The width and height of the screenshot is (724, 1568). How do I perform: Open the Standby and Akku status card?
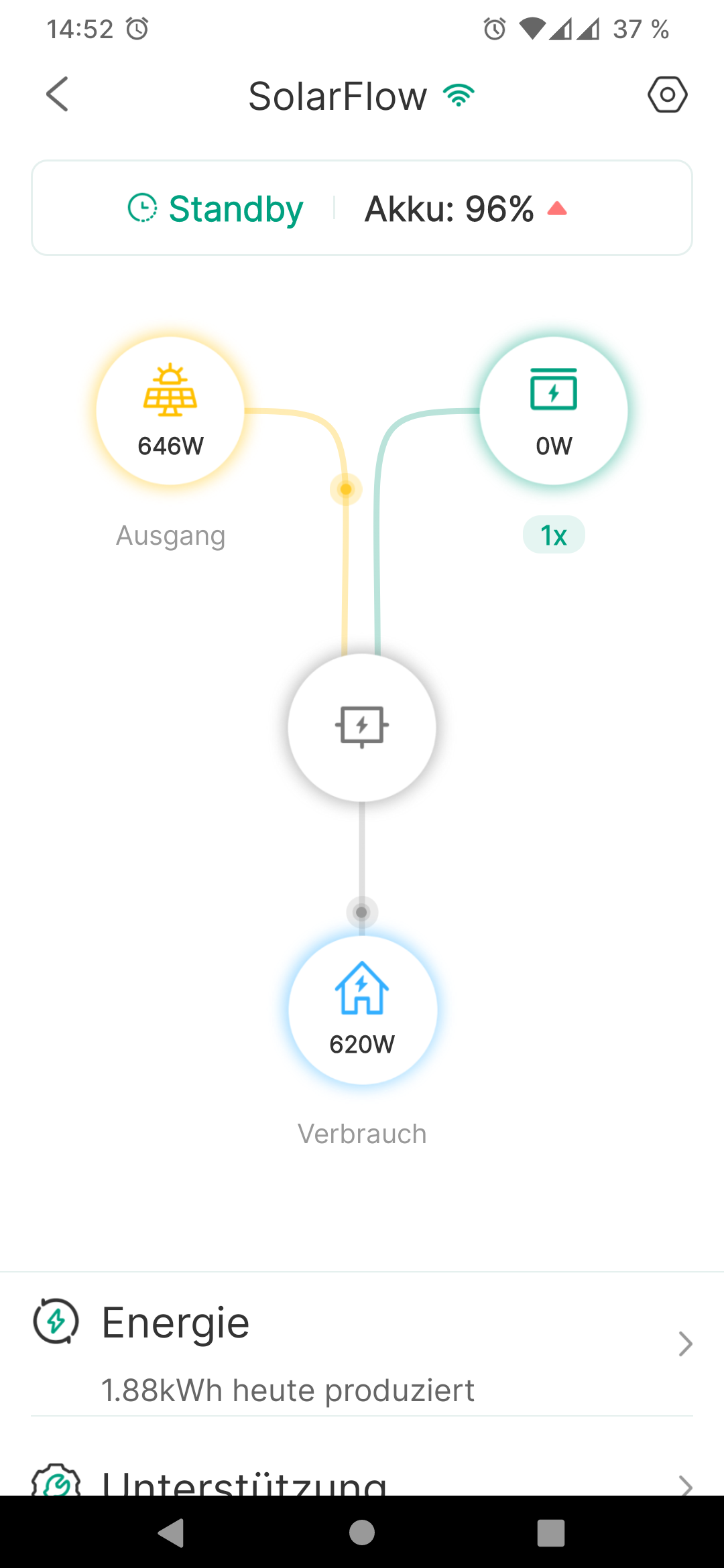click(x=362, y=208)
